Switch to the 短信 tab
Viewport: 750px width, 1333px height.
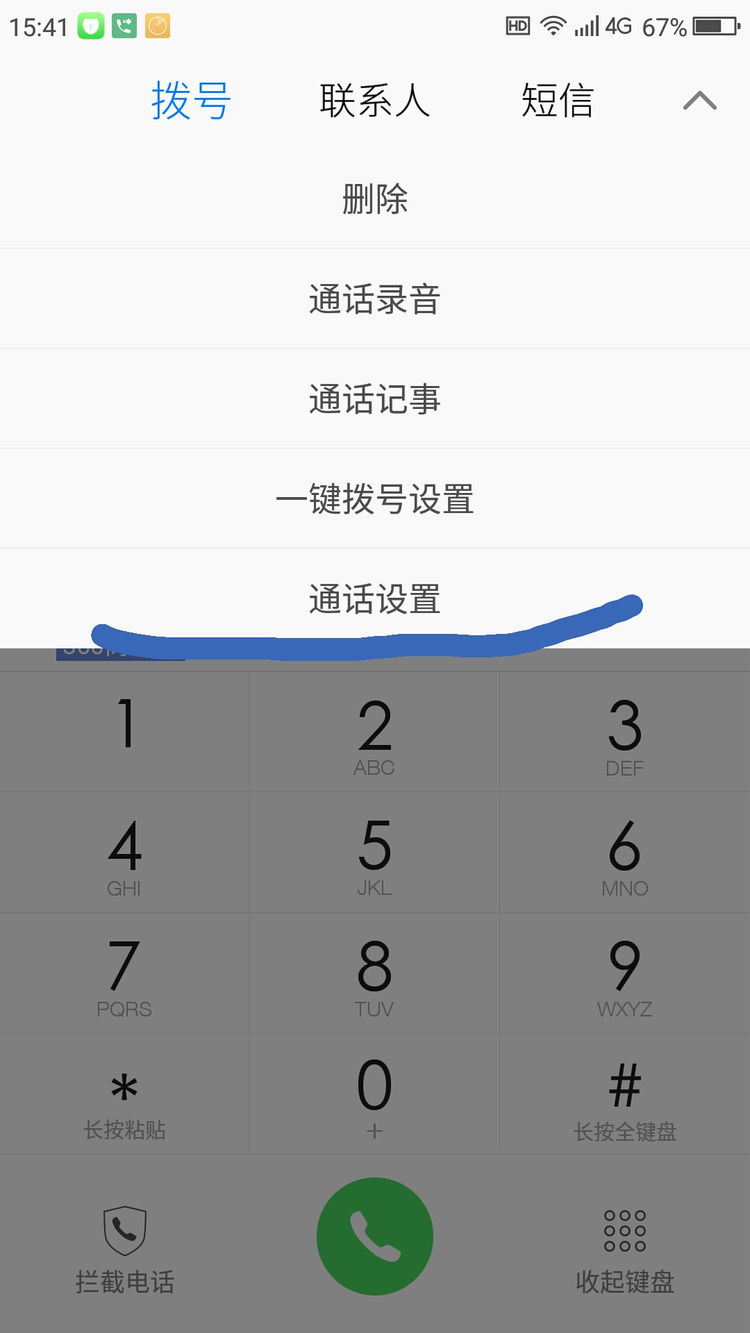click(557, 100)
